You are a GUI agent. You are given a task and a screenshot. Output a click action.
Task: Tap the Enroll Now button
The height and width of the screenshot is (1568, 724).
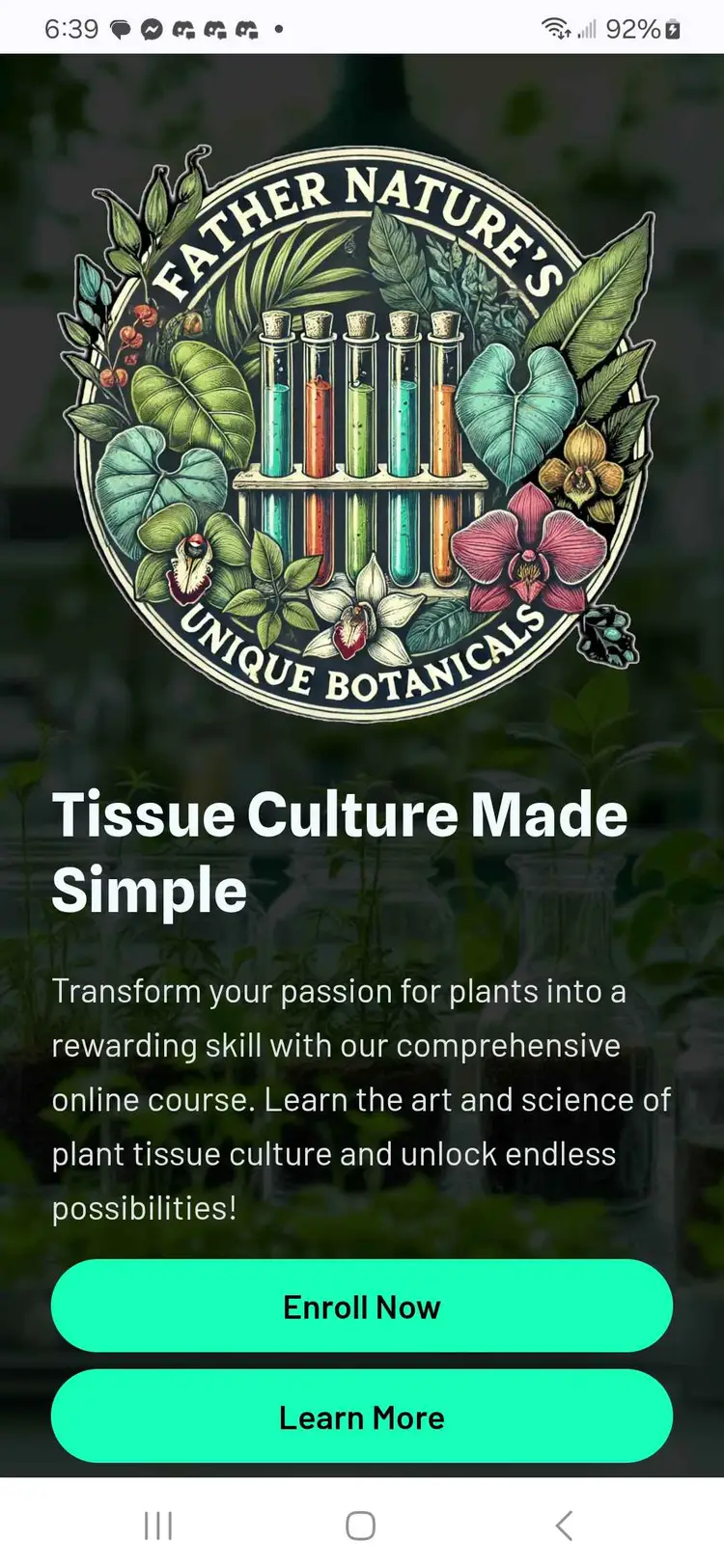(x=361, y=1306)
